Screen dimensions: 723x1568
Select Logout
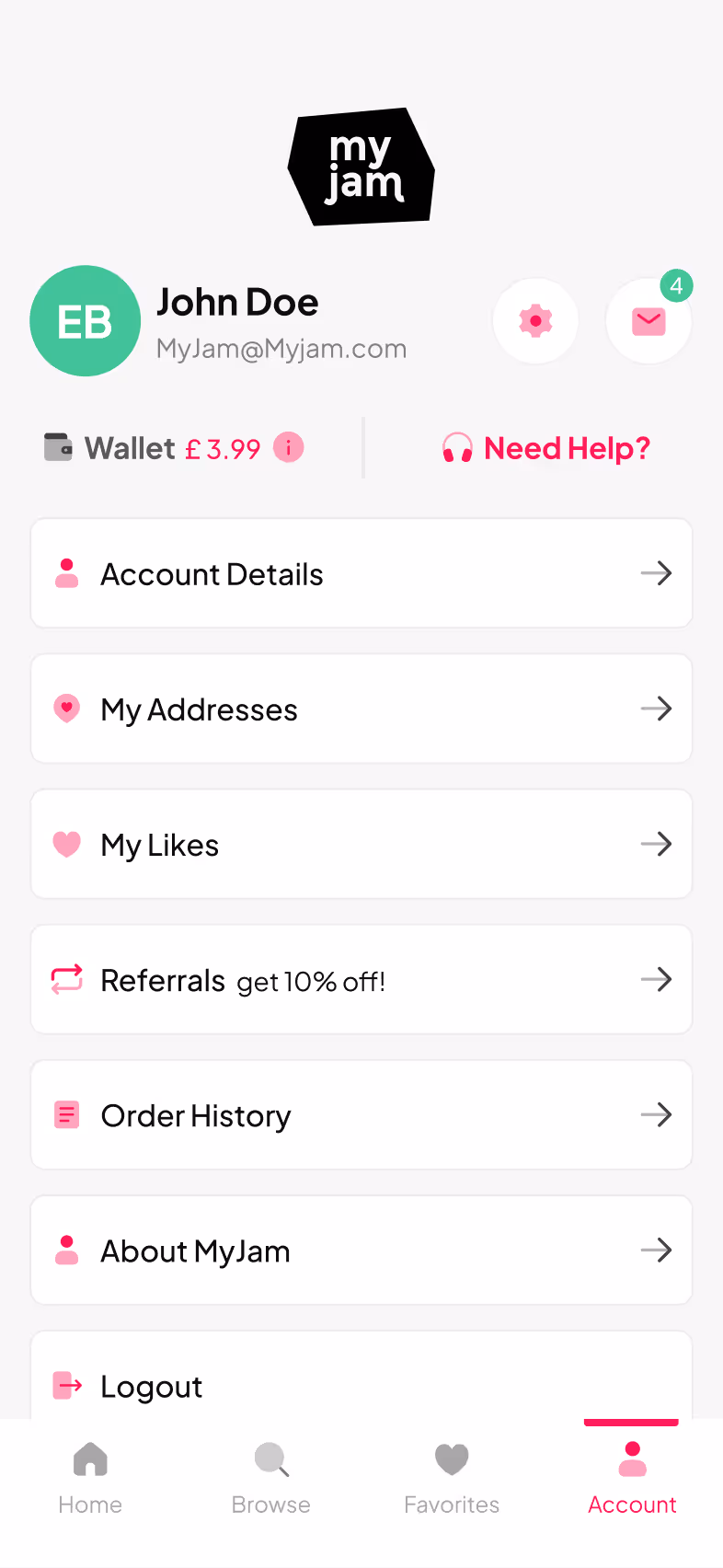pyautogui.click(x=361, y=1376)
